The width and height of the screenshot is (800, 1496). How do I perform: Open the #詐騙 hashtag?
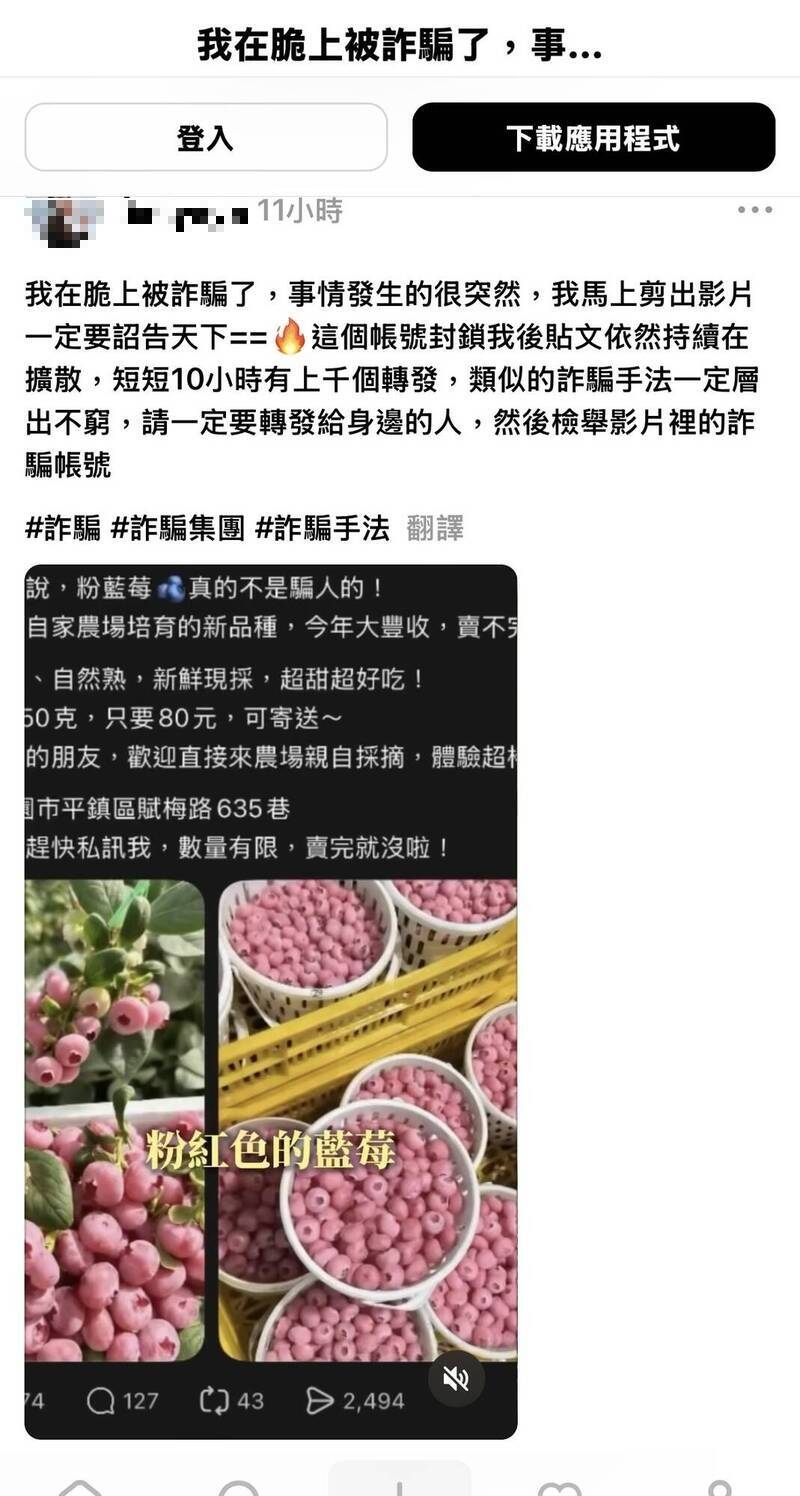pos(62,529)
